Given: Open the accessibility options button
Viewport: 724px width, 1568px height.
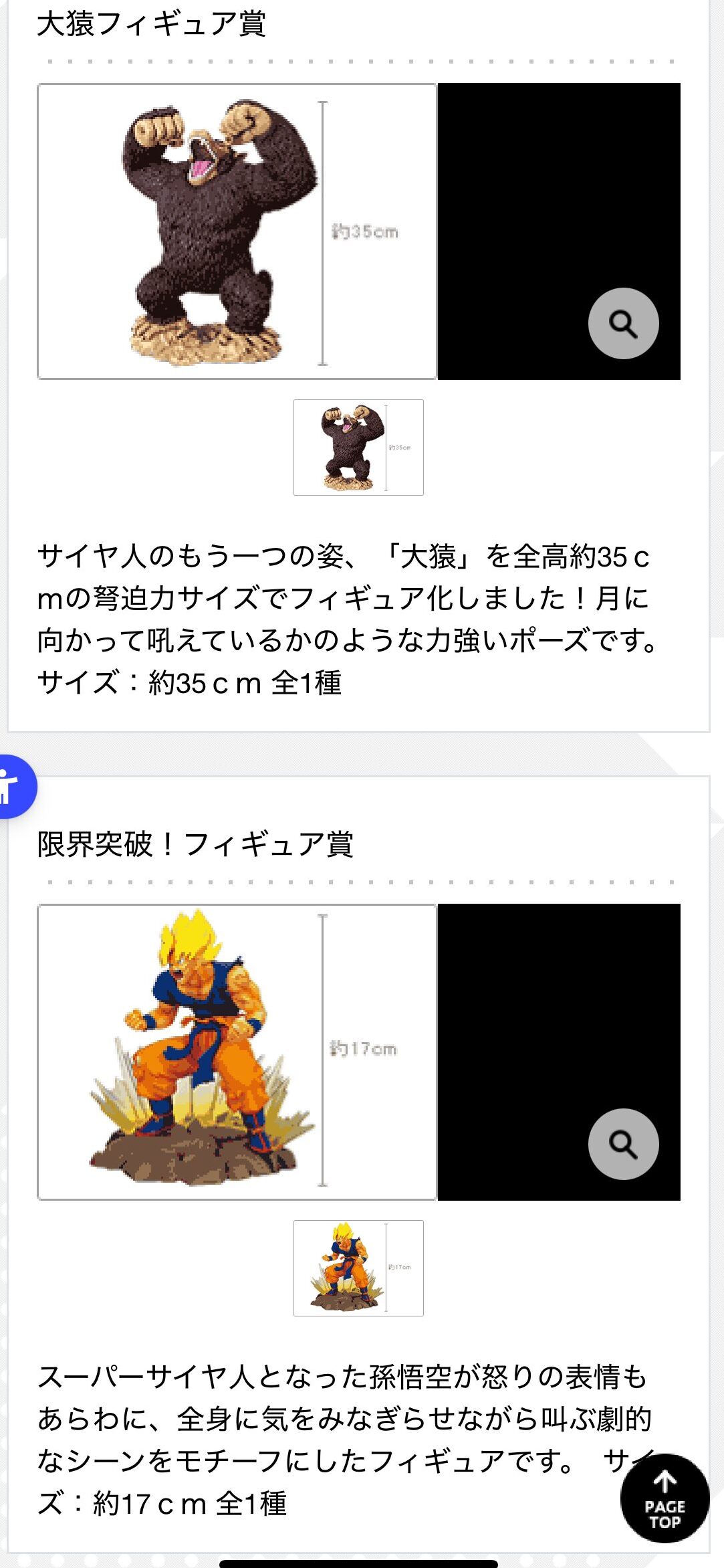Looking at the screenshot, I should pyautogui.click(x=11, y=787).
